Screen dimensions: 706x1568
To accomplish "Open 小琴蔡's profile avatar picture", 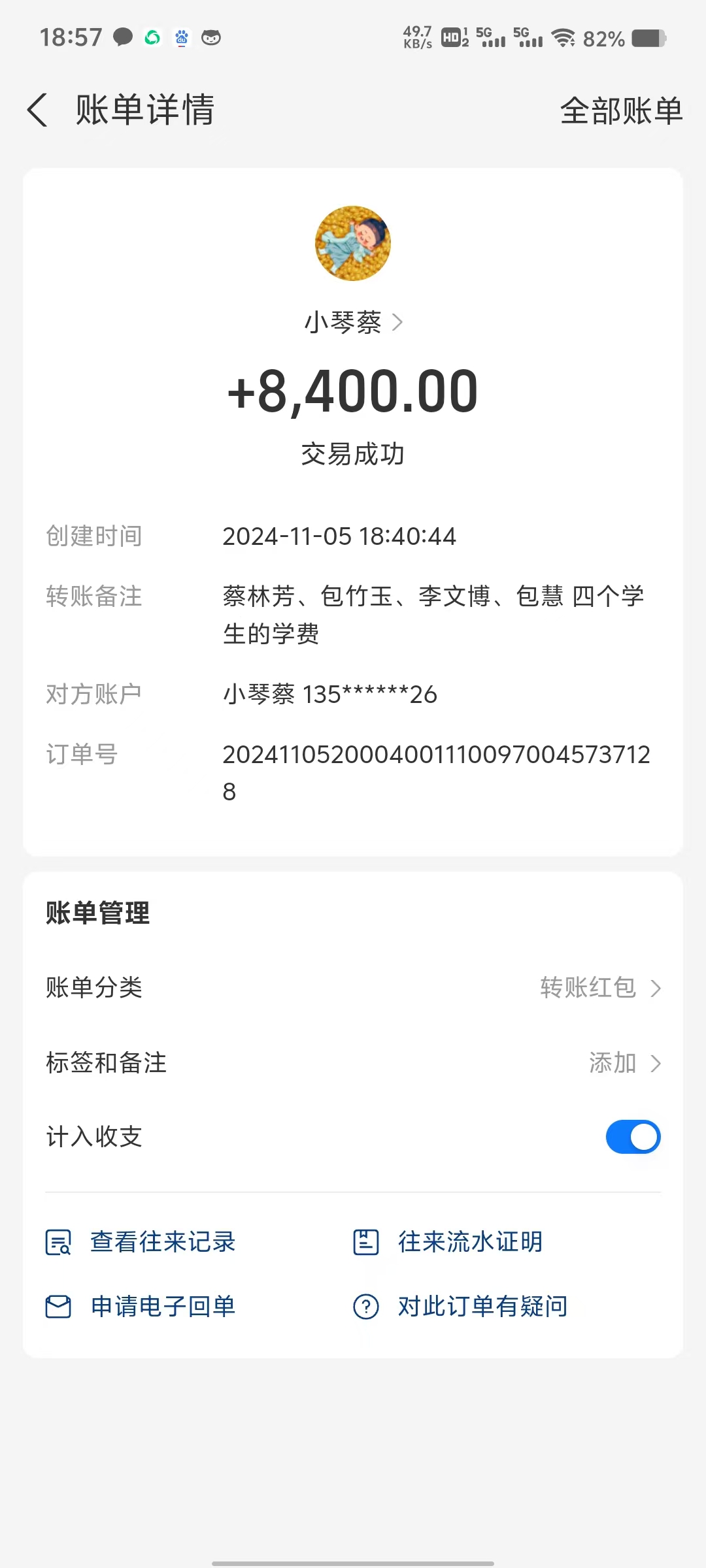I will pyautogui.click(x=353, y=242).
